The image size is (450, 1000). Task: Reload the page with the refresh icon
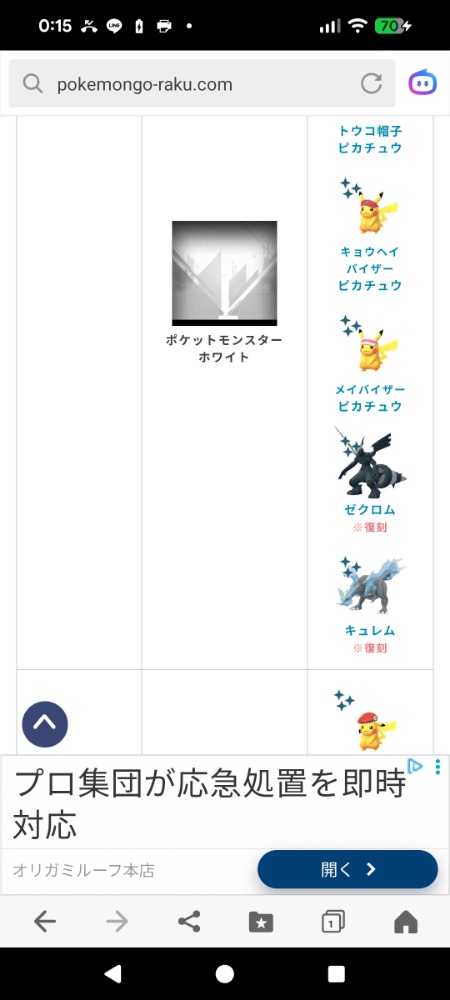tap(371, 84)
